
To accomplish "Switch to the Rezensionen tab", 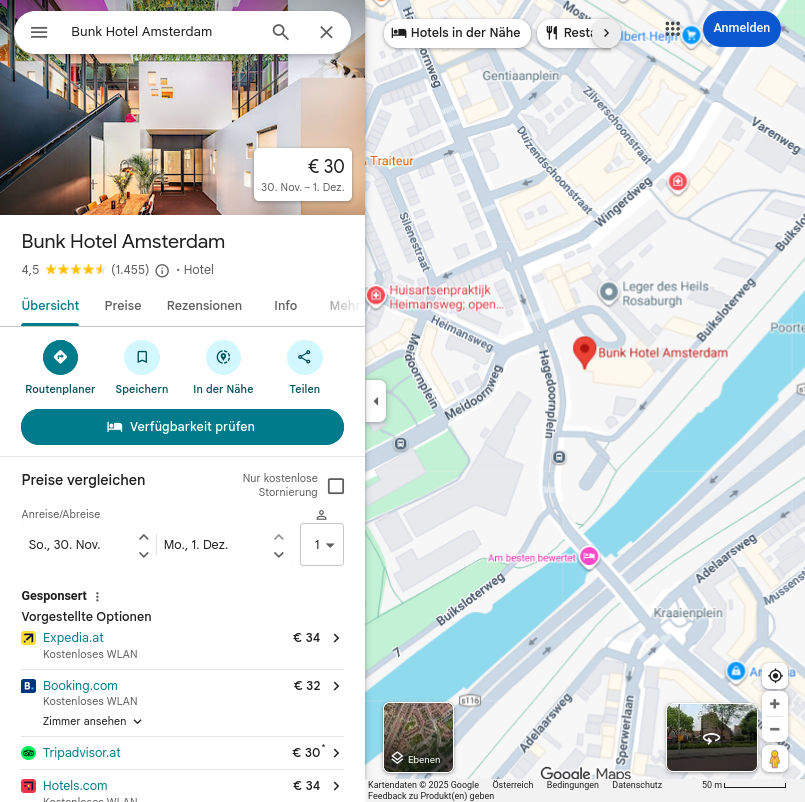I will (204, 306).
